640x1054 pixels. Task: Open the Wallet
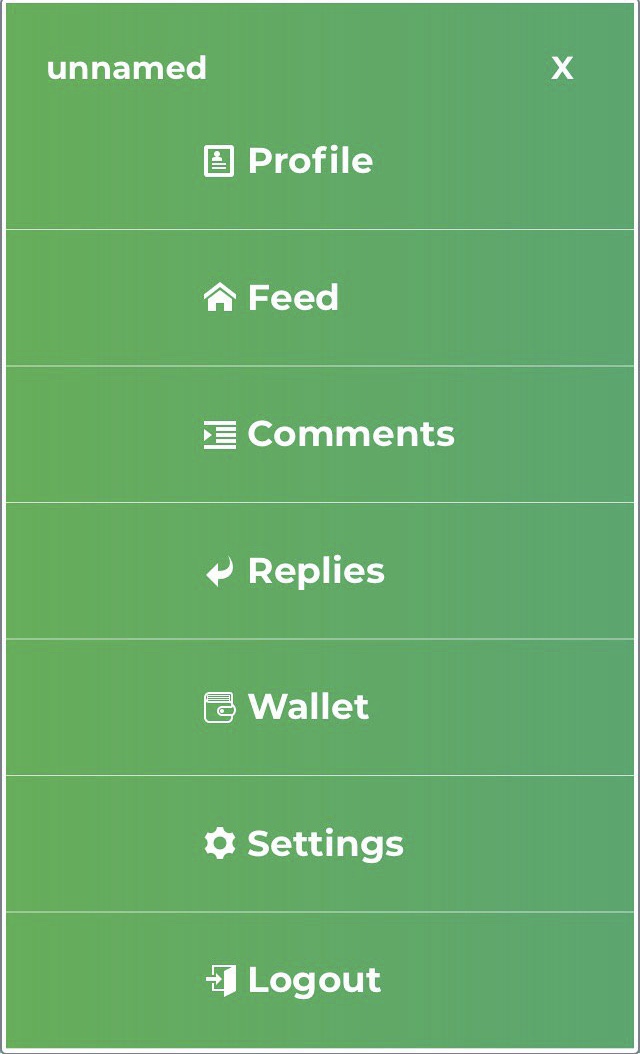pos(288,707)
